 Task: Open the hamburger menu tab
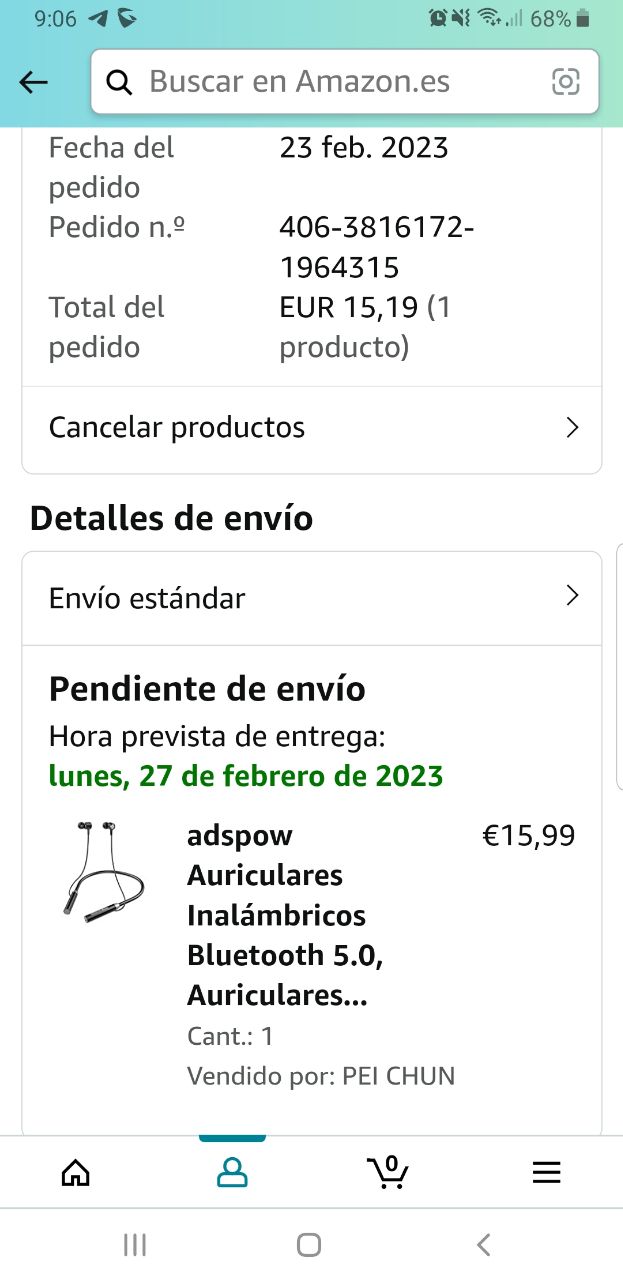click(546, 1172)
